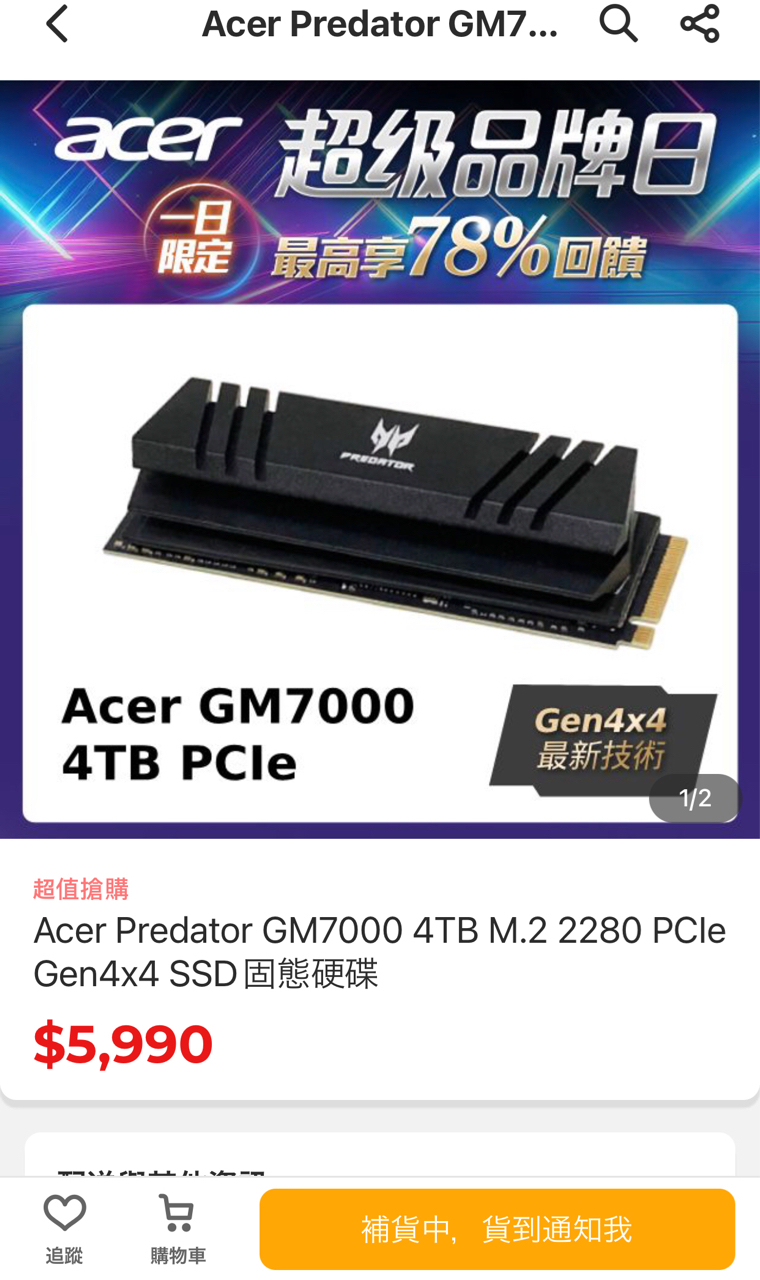Tap 補貨中，貨到通知我 restock notification button
The height and width of the screenshot is (1280, 760).
pyautogui.click(x=497, y=1229)
